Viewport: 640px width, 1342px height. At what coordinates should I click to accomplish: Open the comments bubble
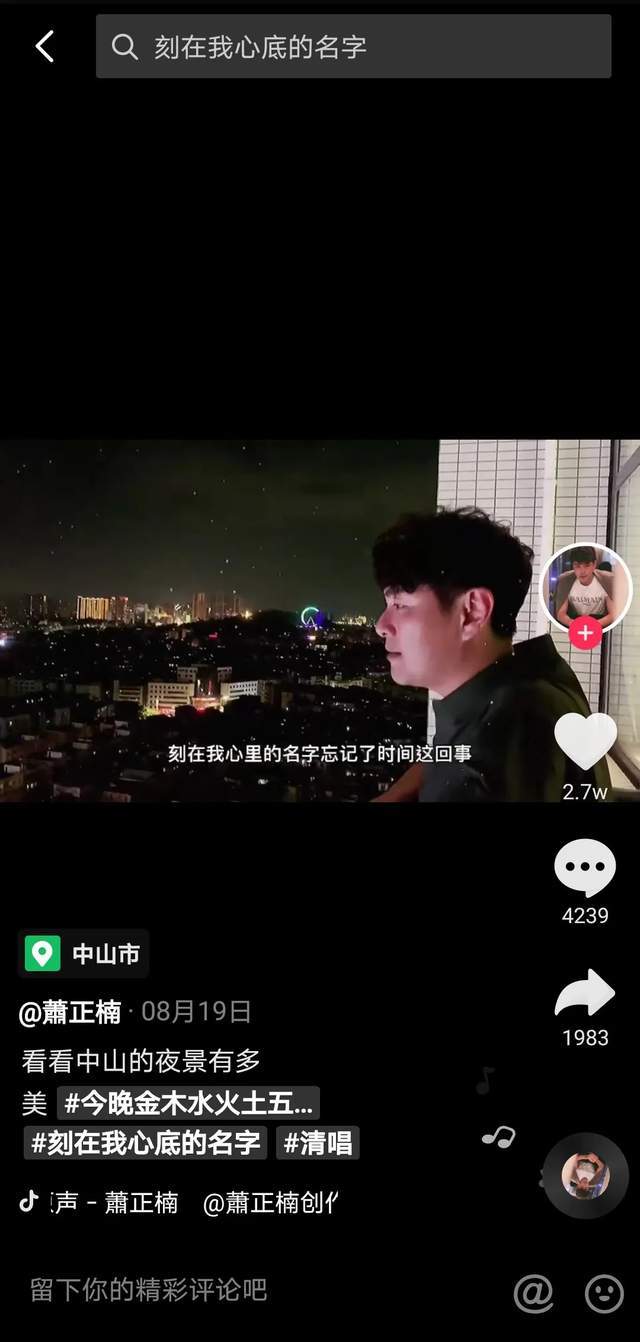[585, 868]
